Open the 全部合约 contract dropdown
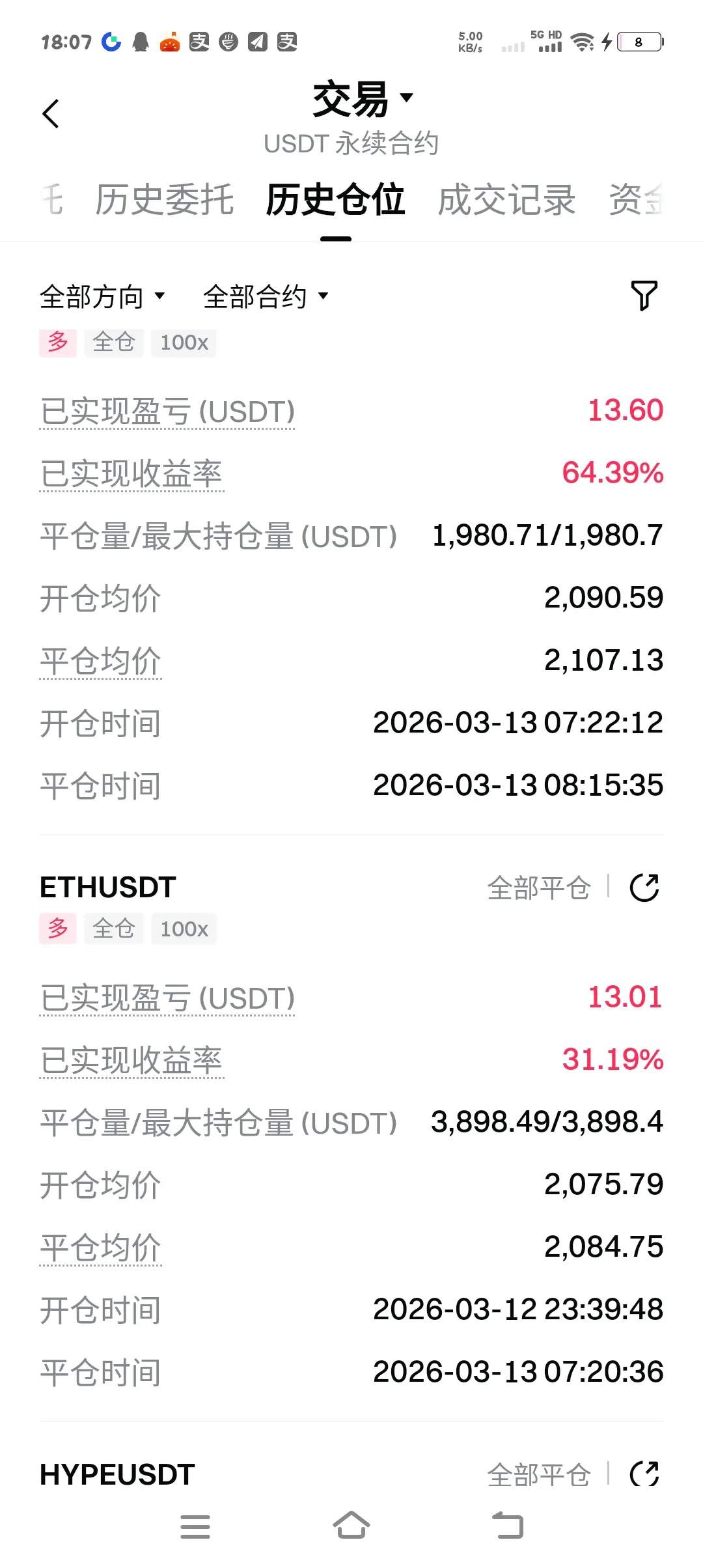703x1568 pixels. [x=266, y=297]
